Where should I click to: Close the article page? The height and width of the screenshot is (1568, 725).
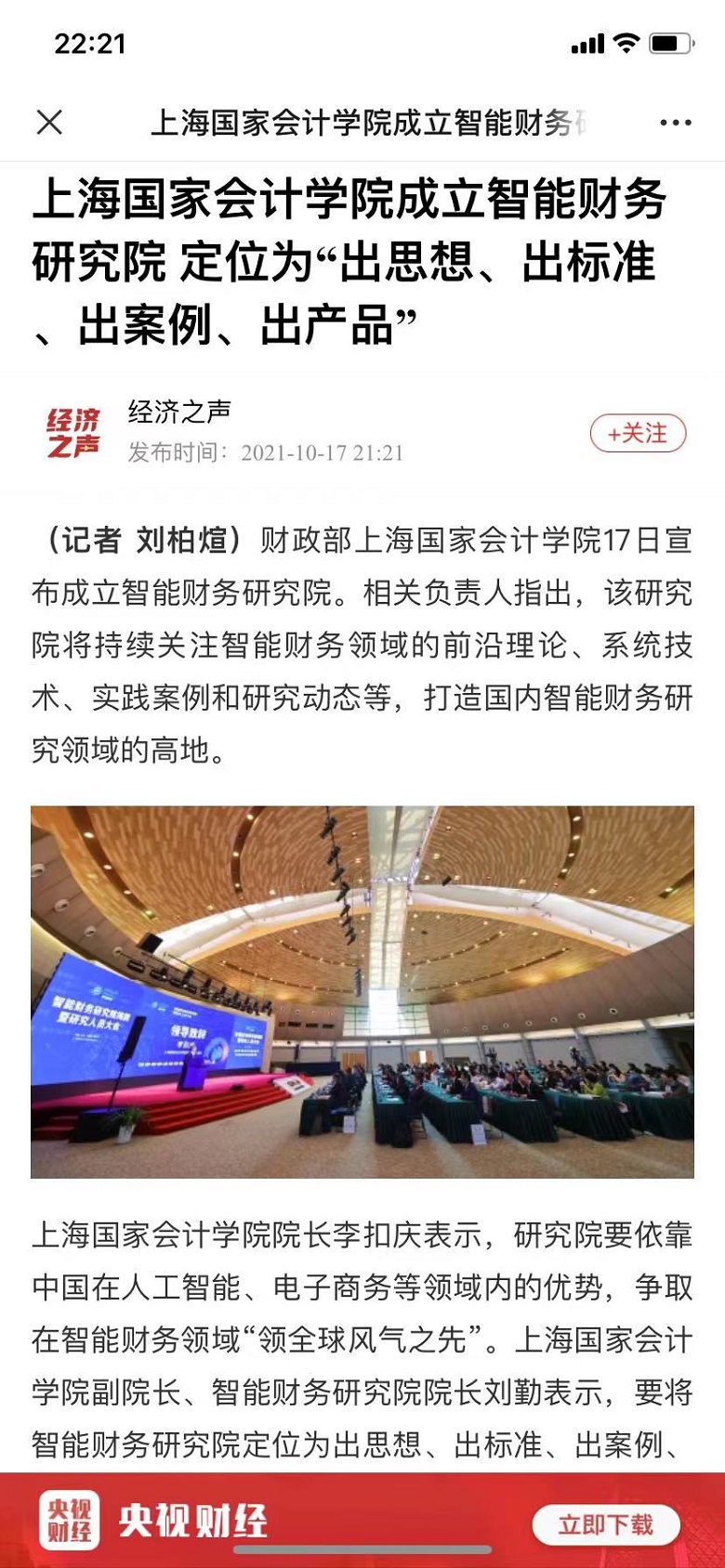coord(49,122)
